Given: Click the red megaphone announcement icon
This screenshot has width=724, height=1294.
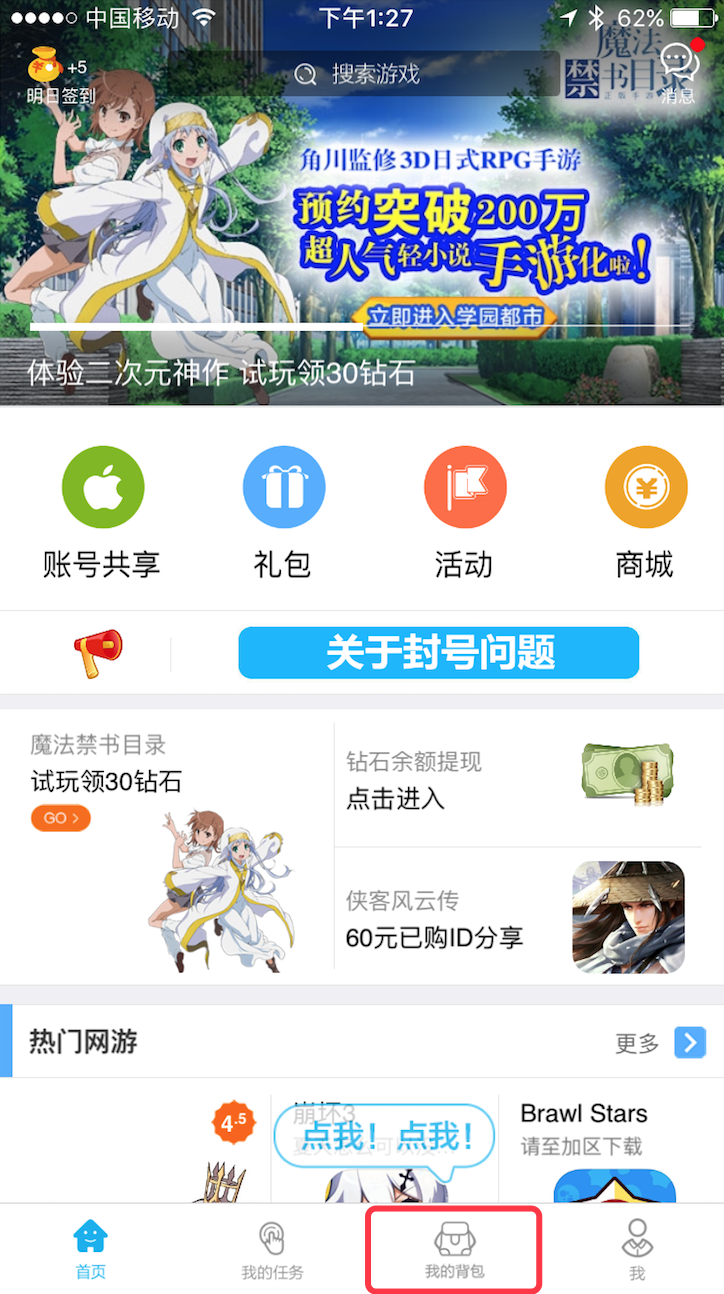Looking at the screenshot, I should (97, 651).
